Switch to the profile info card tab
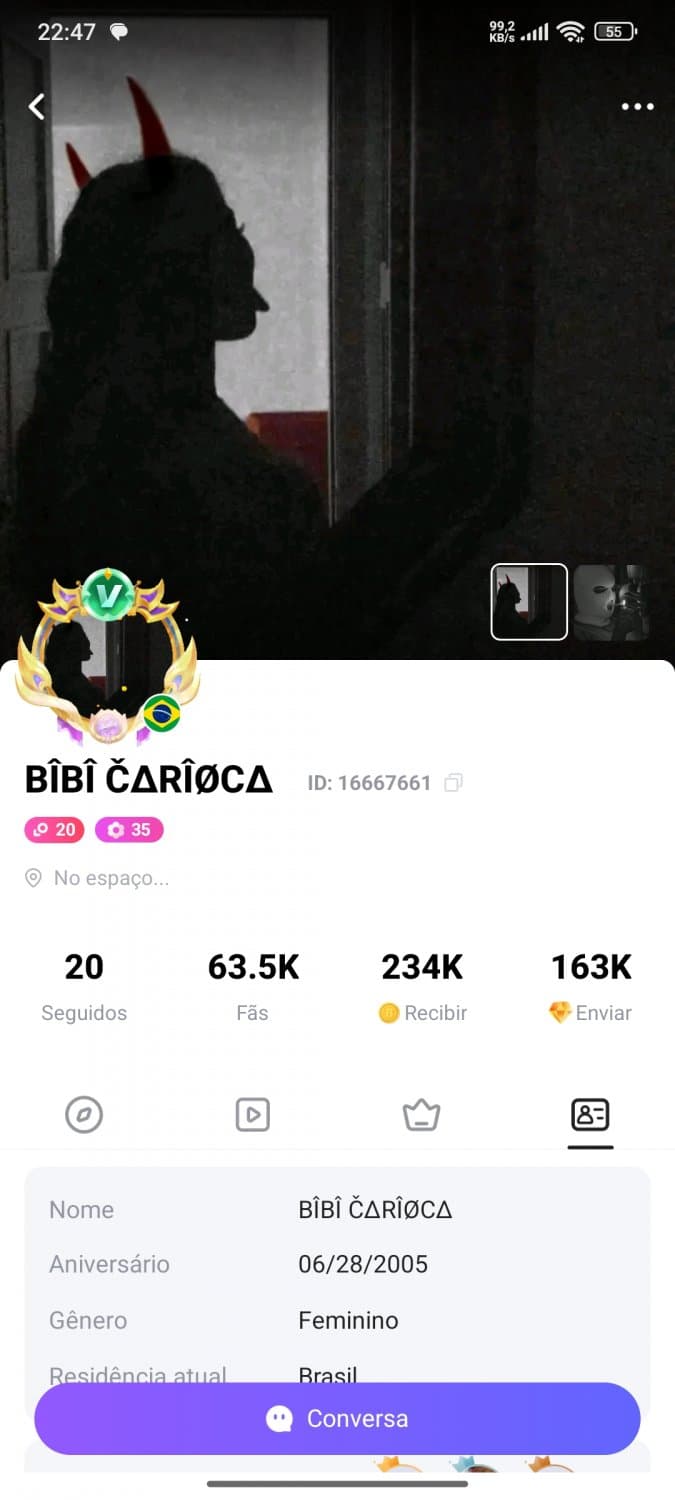 590,1114
